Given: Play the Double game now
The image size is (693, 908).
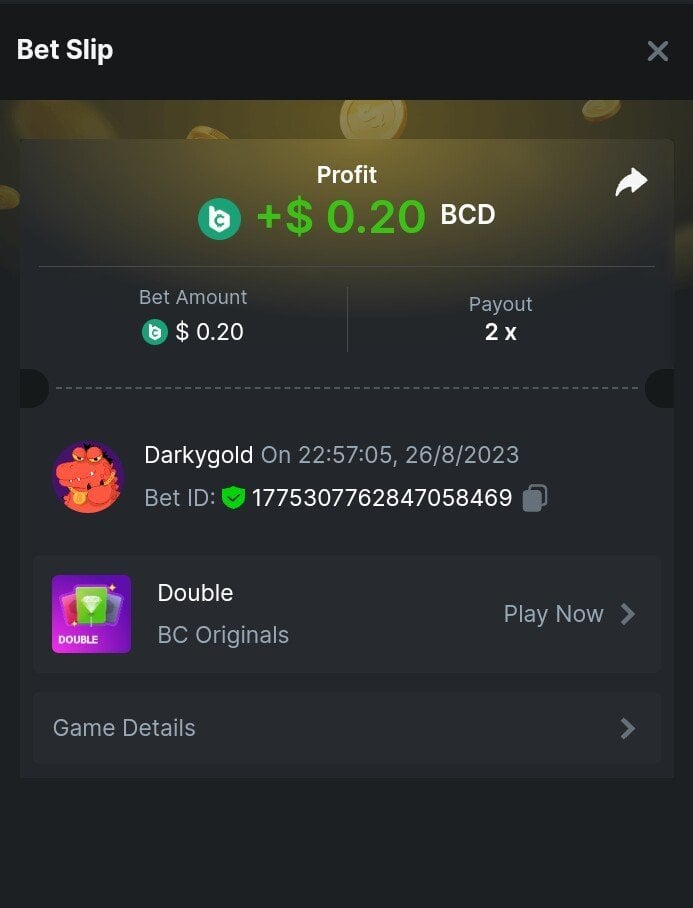Looking at the screenshot, I should click(568, 614).
